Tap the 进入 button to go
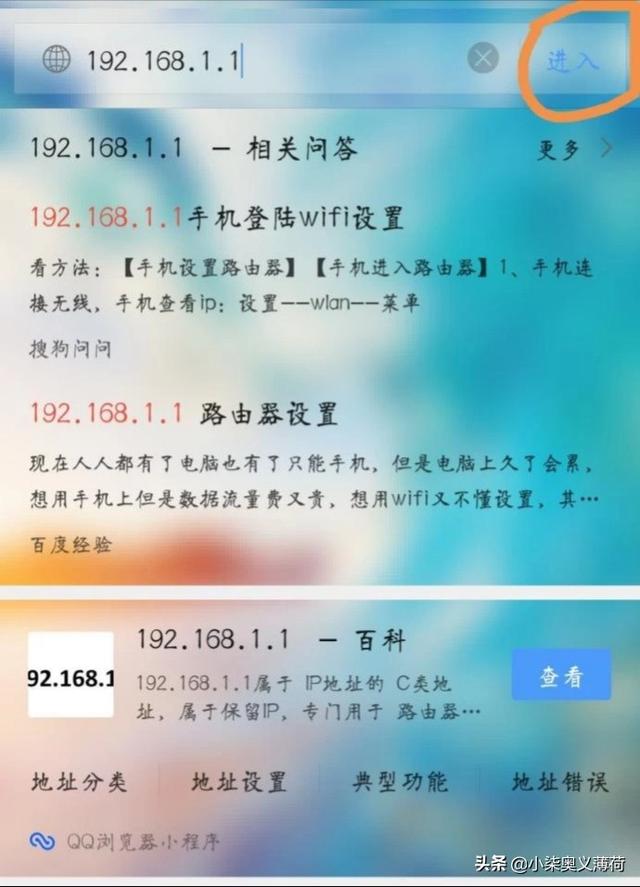This screenshot has width=640, height=887. (x=572, y=61)
